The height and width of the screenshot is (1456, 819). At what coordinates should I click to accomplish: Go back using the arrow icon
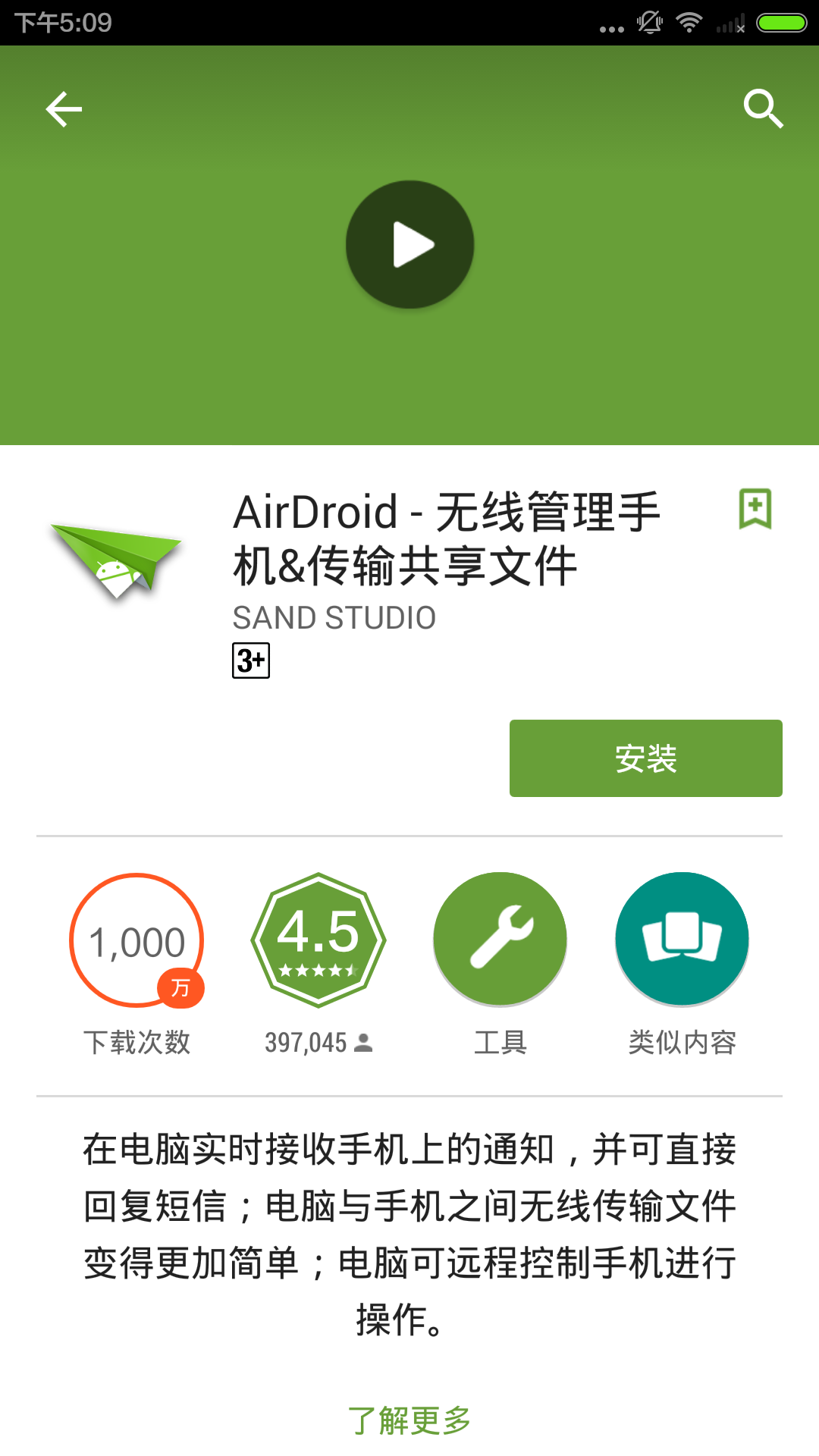(64, 109)
